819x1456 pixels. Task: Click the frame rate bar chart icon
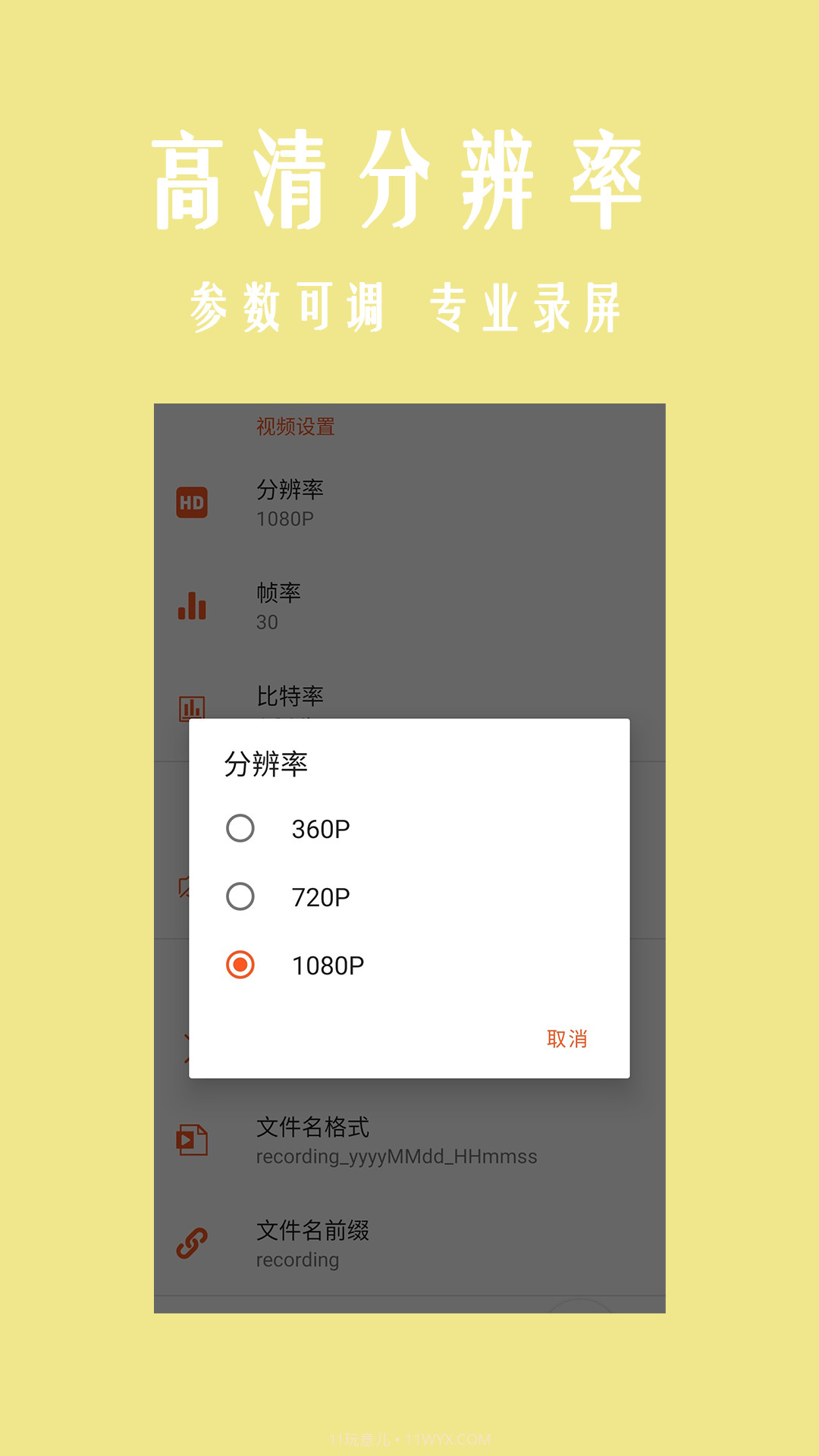click(x=192, y=606)
